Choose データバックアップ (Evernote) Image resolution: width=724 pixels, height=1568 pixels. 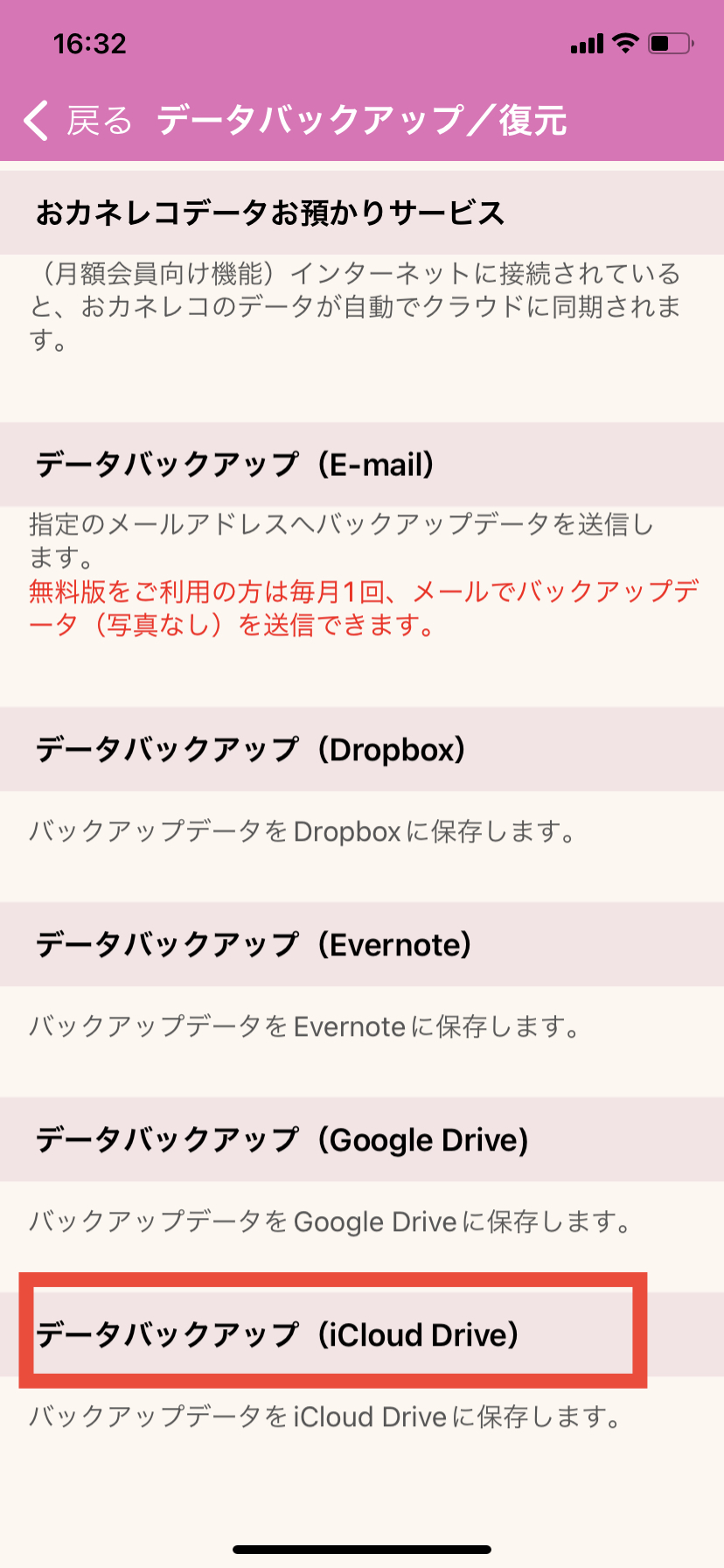tap(255, 945)
